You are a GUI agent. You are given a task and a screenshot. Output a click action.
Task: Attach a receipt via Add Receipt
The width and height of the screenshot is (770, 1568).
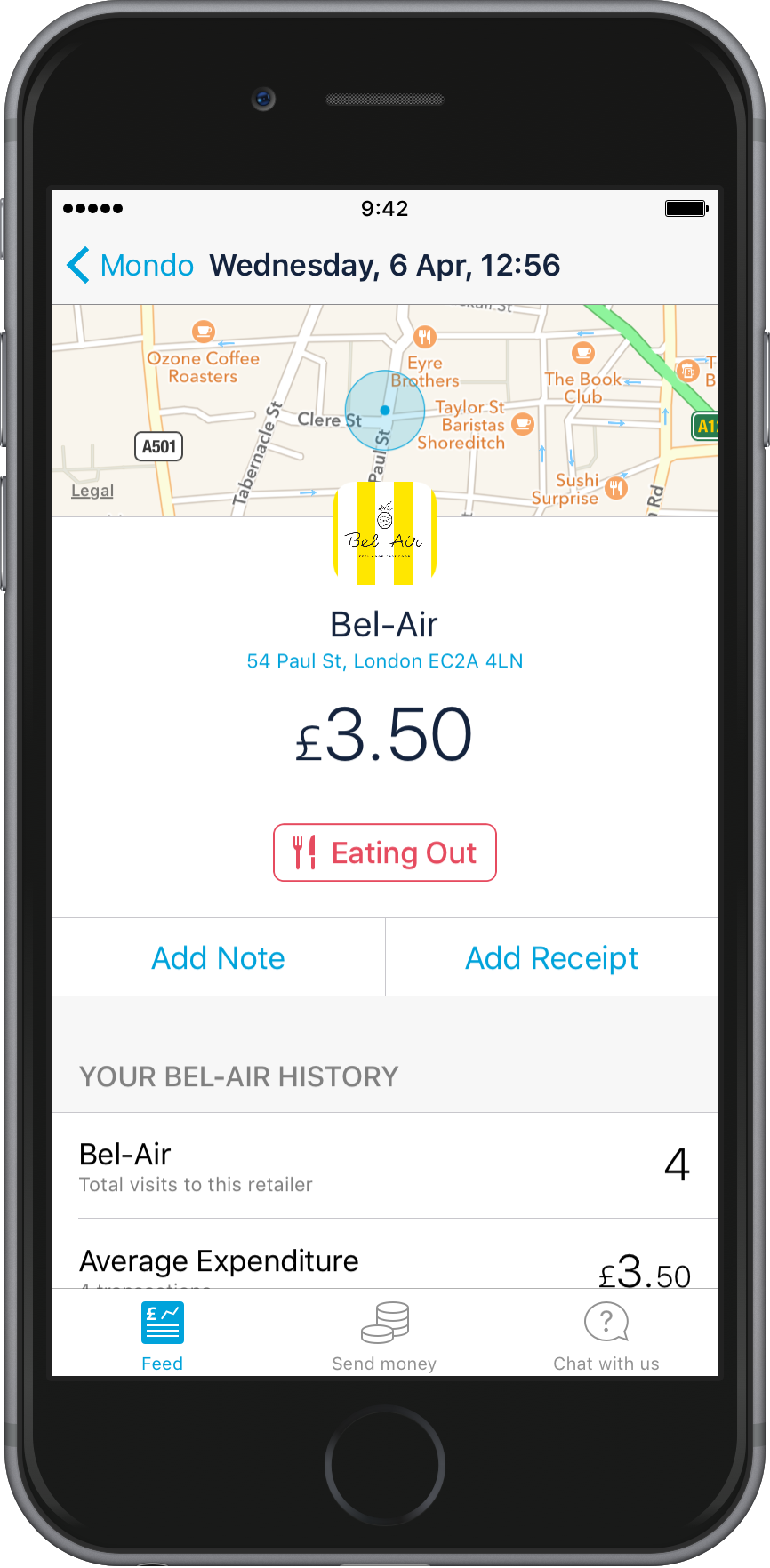[551, 958]
